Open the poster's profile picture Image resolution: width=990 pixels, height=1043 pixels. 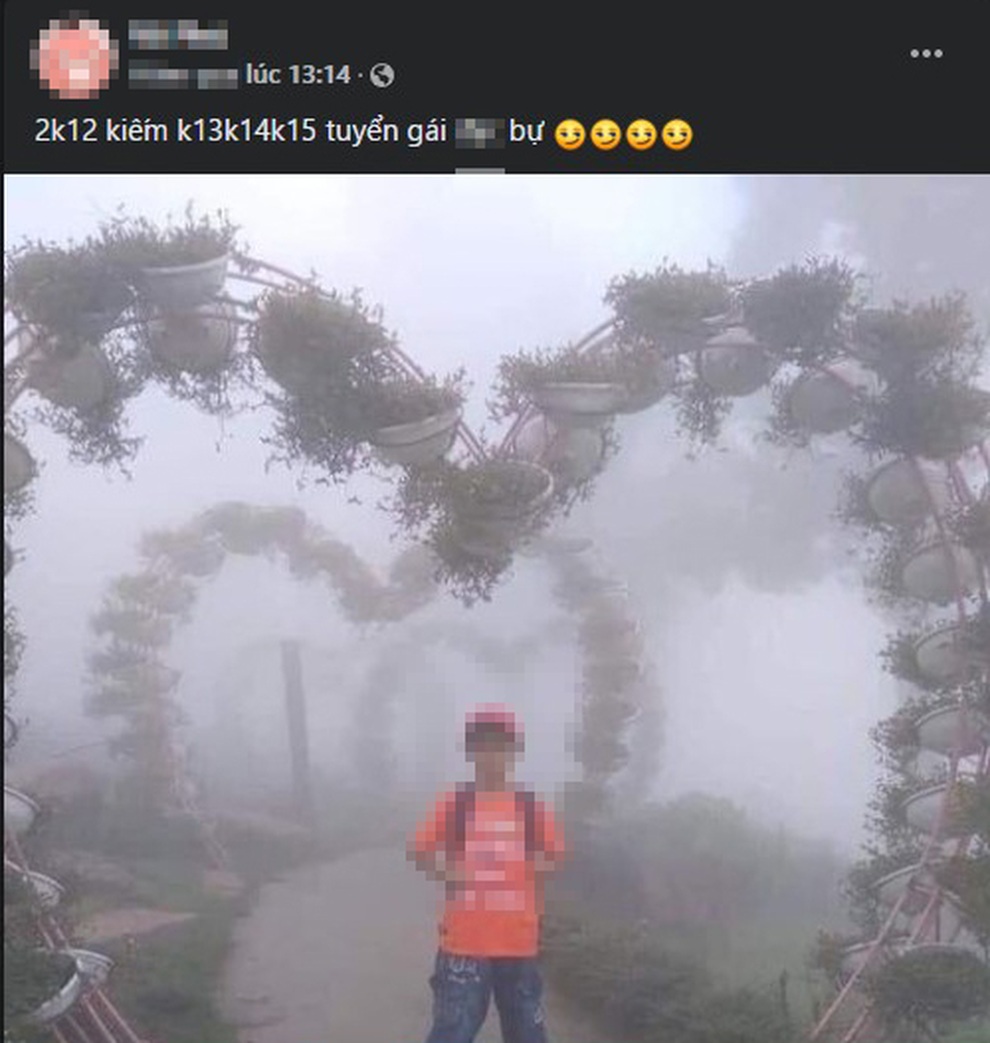click(x=77, y=57)
